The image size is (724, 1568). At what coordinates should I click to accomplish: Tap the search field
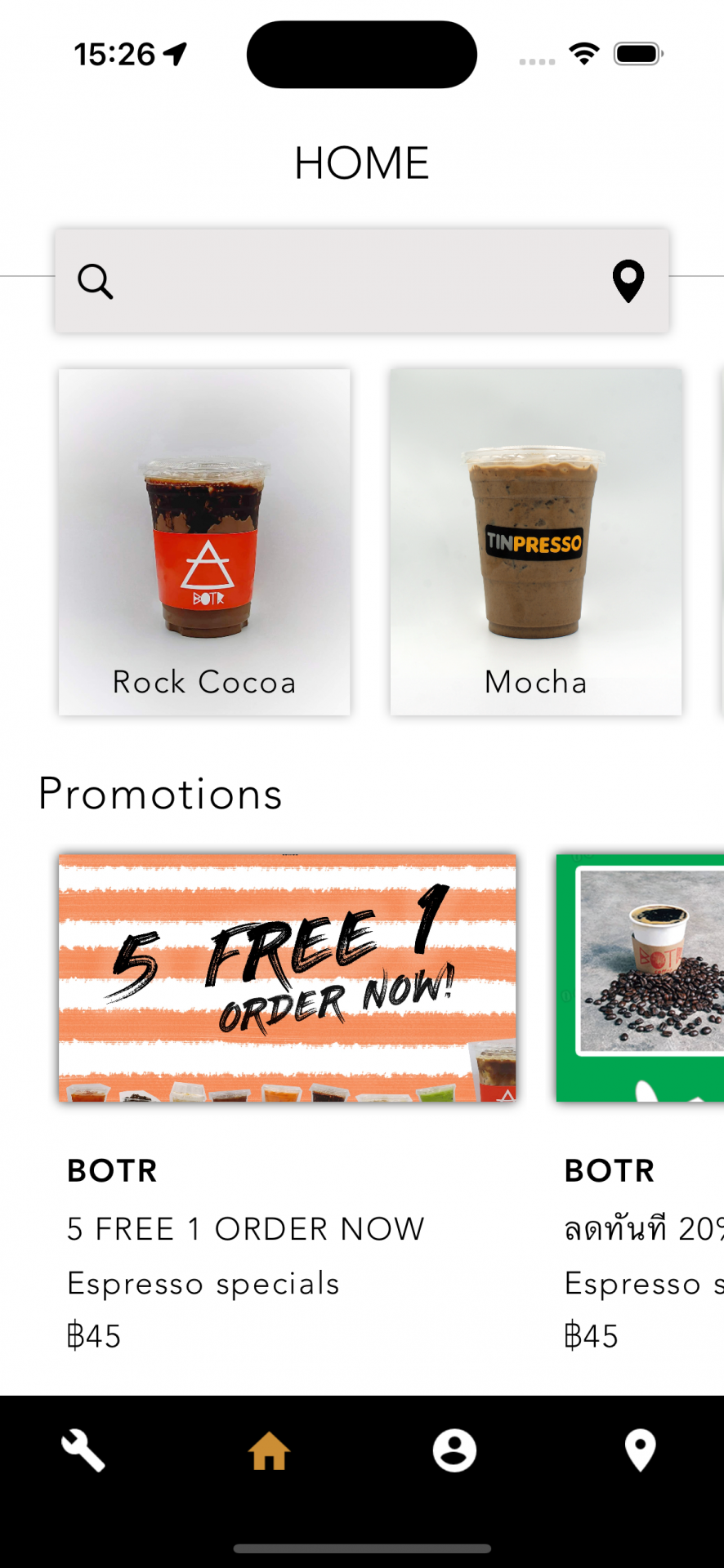tap(362, 281)
